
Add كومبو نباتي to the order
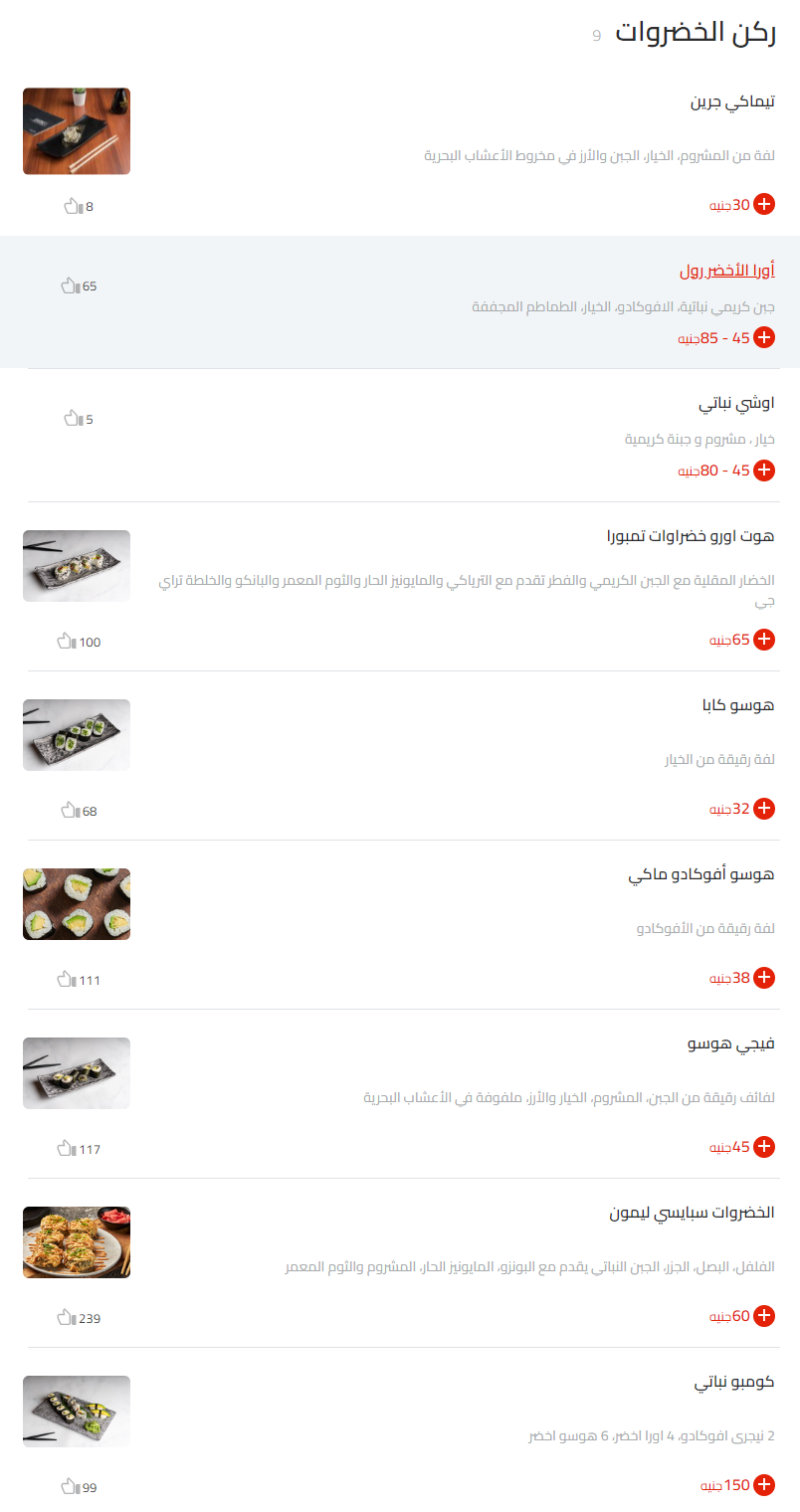pos(764,1484)
